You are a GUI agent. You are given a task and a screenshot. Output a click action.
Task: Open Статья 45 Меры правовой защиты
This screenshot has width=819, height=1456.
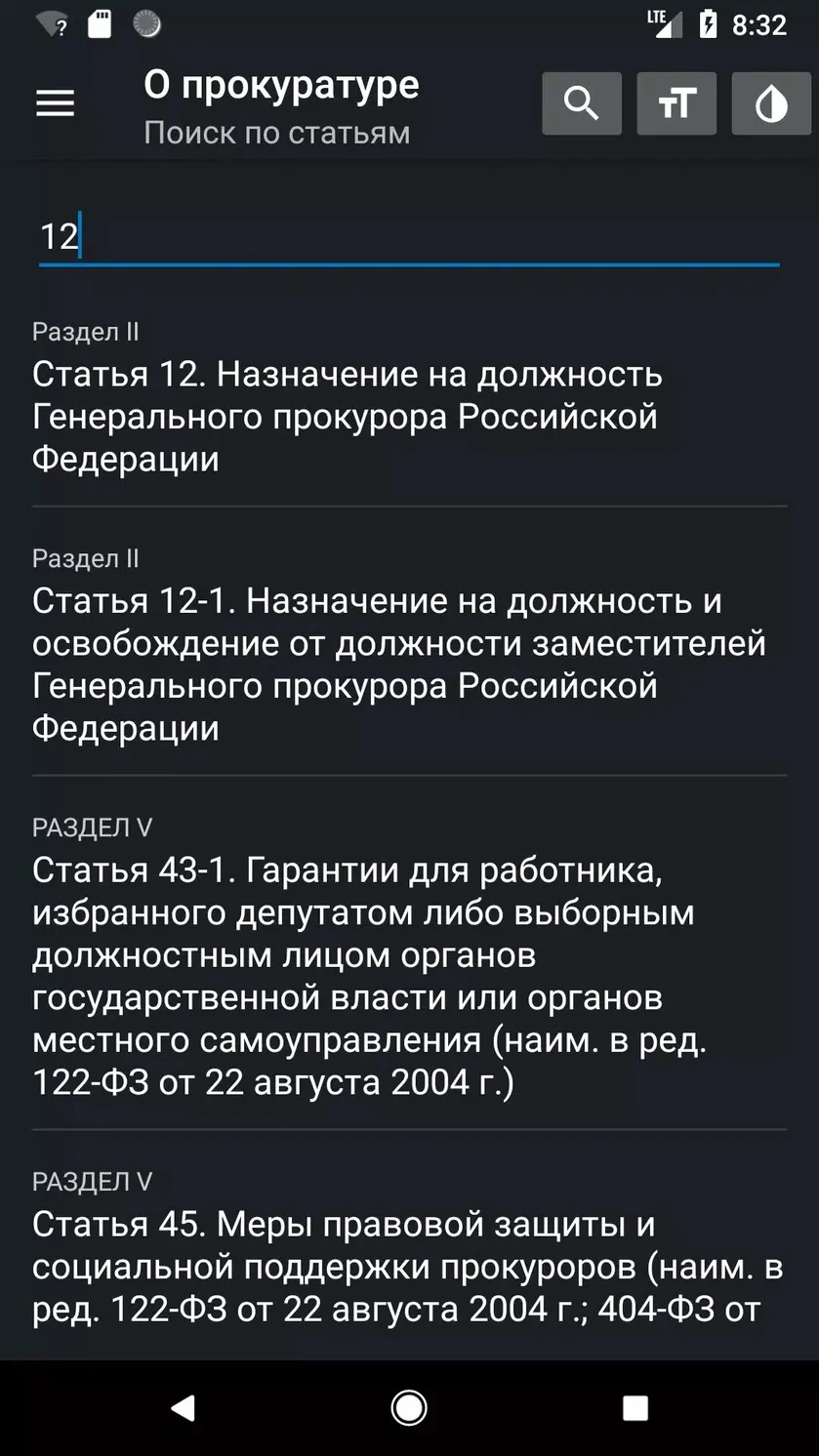coord(409,1246)
